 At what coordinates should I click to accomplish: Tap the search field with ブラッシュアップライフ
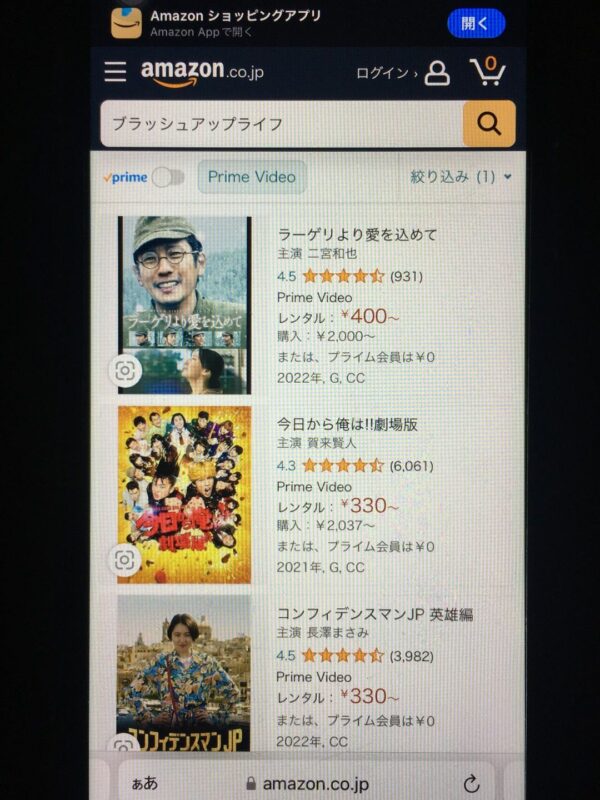280,124
